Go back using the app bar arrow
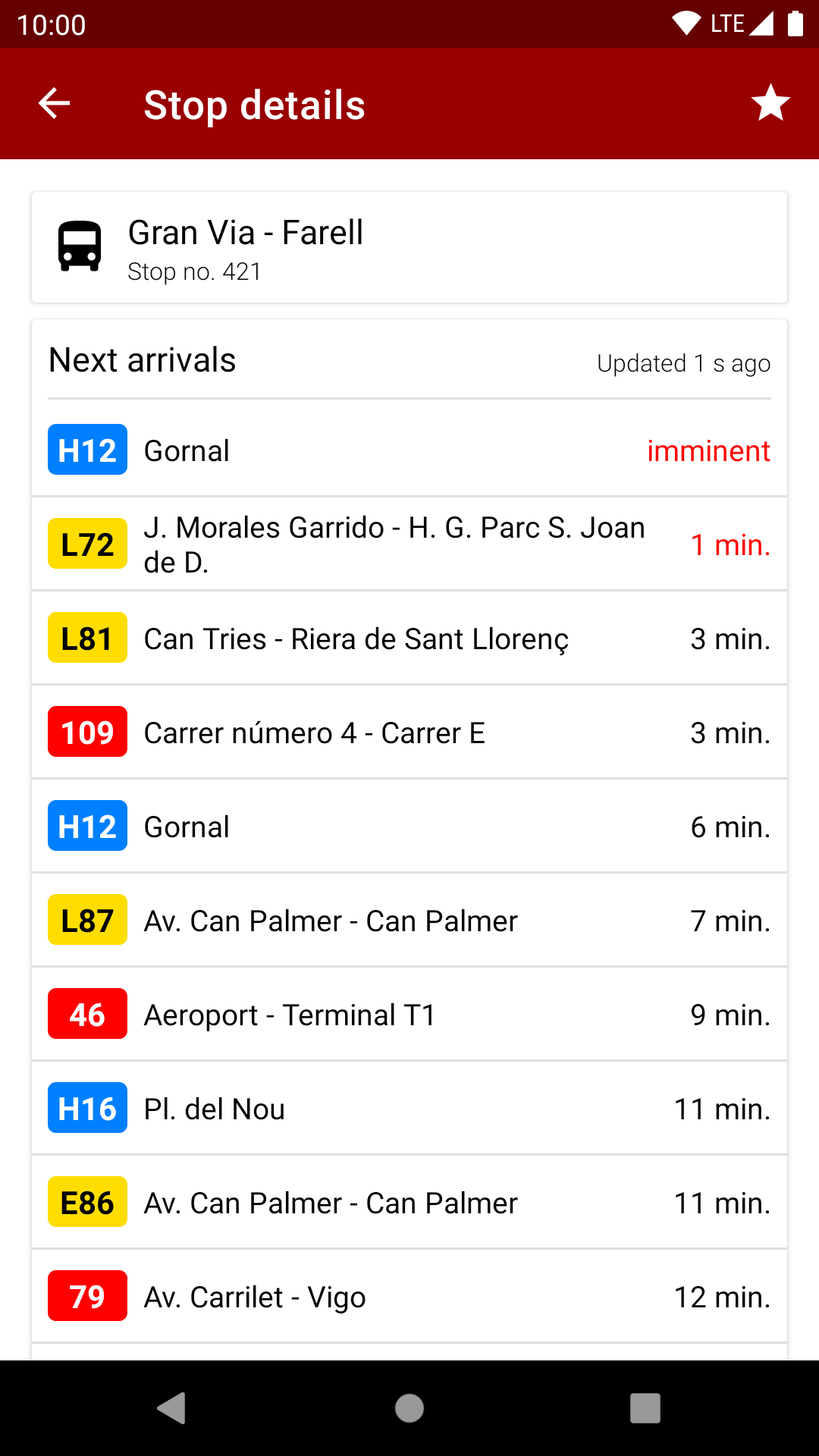The height and width of the screenshot is (1456, 819). pos(54,104)
